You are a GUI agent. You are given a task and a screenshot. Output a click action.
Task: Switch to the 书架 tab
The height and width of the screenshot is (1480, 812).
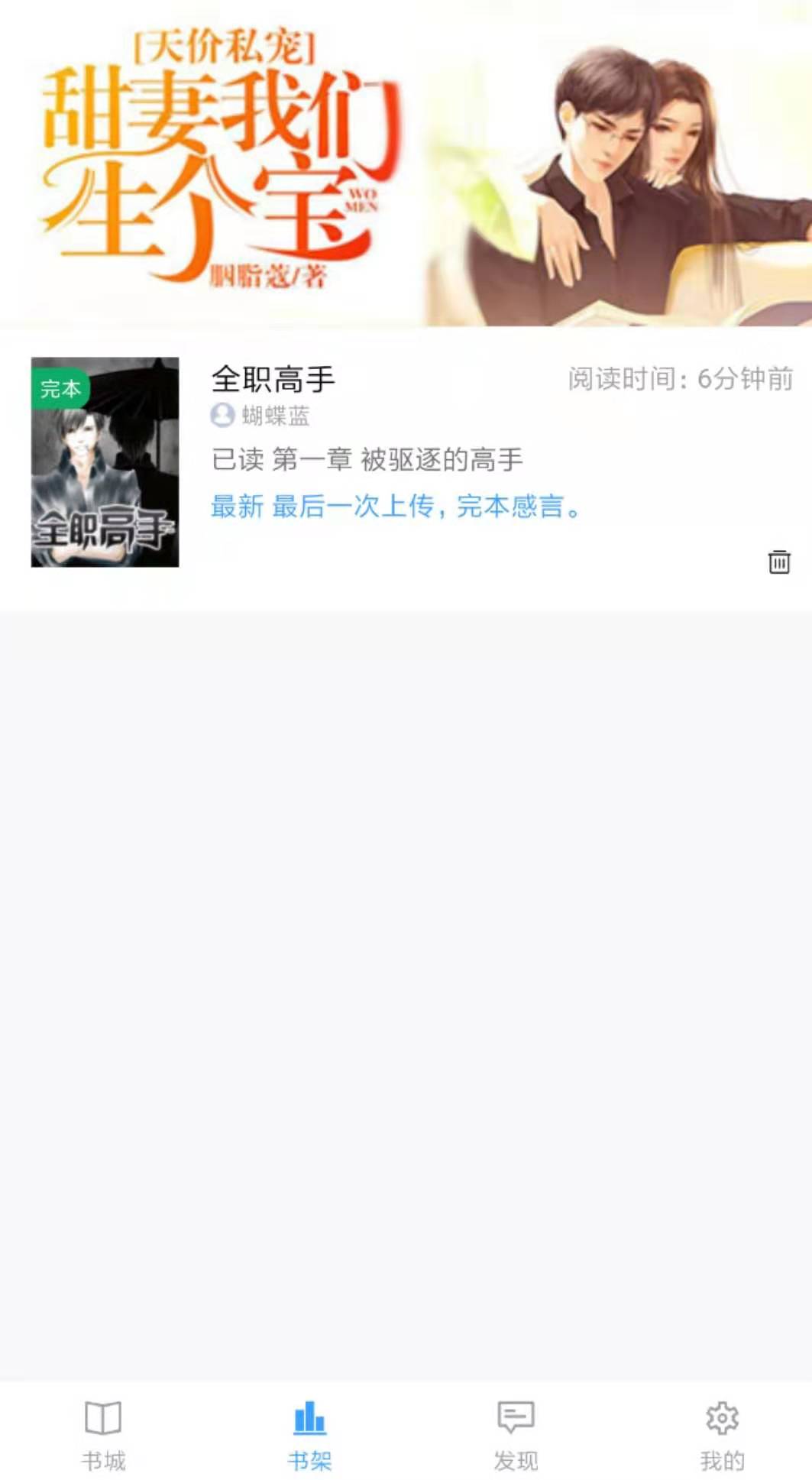pyautogui.click(x=308, y=1433)
